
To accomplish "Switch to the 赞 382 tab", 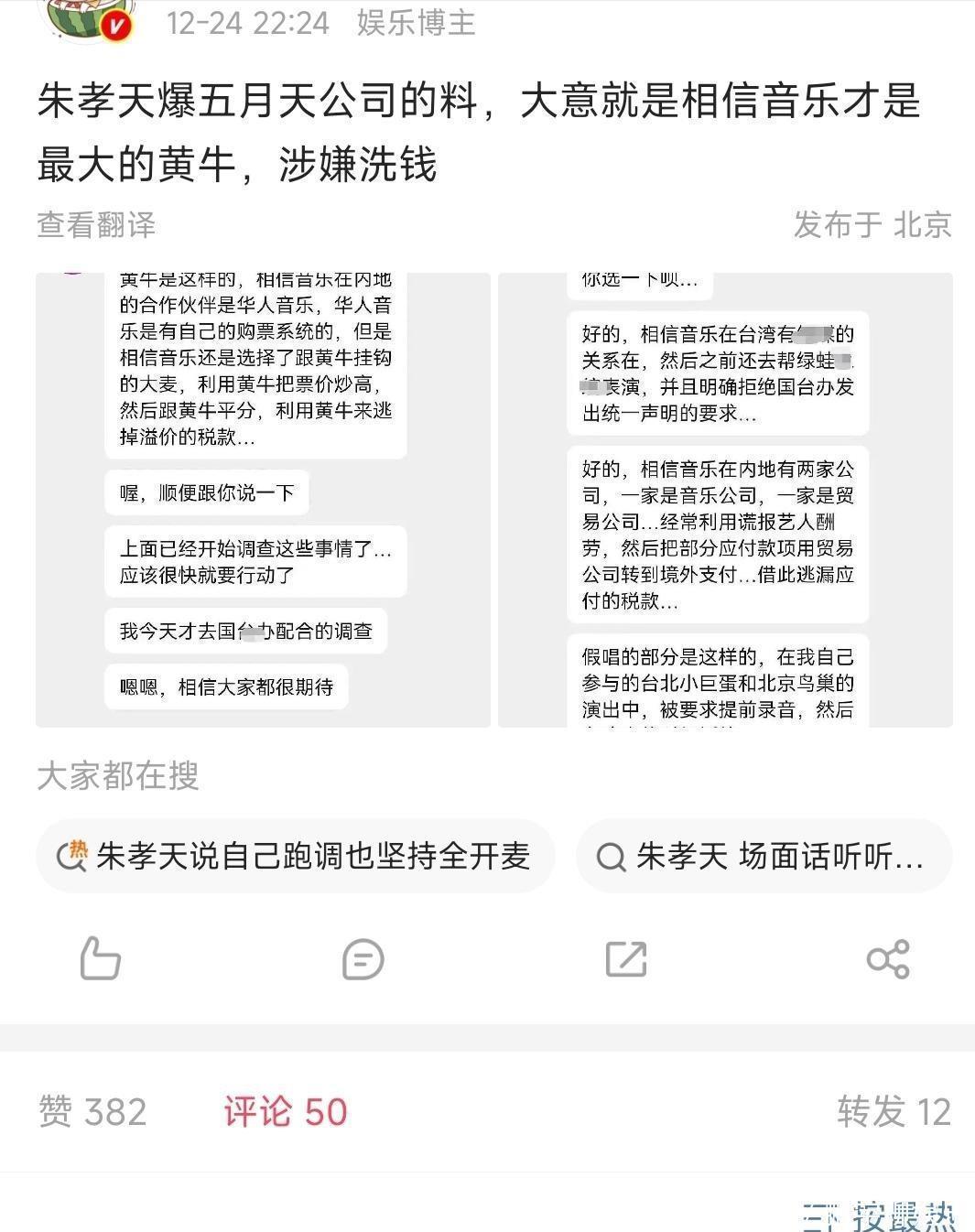I will pyautogui.click(x=92, y=1111).
